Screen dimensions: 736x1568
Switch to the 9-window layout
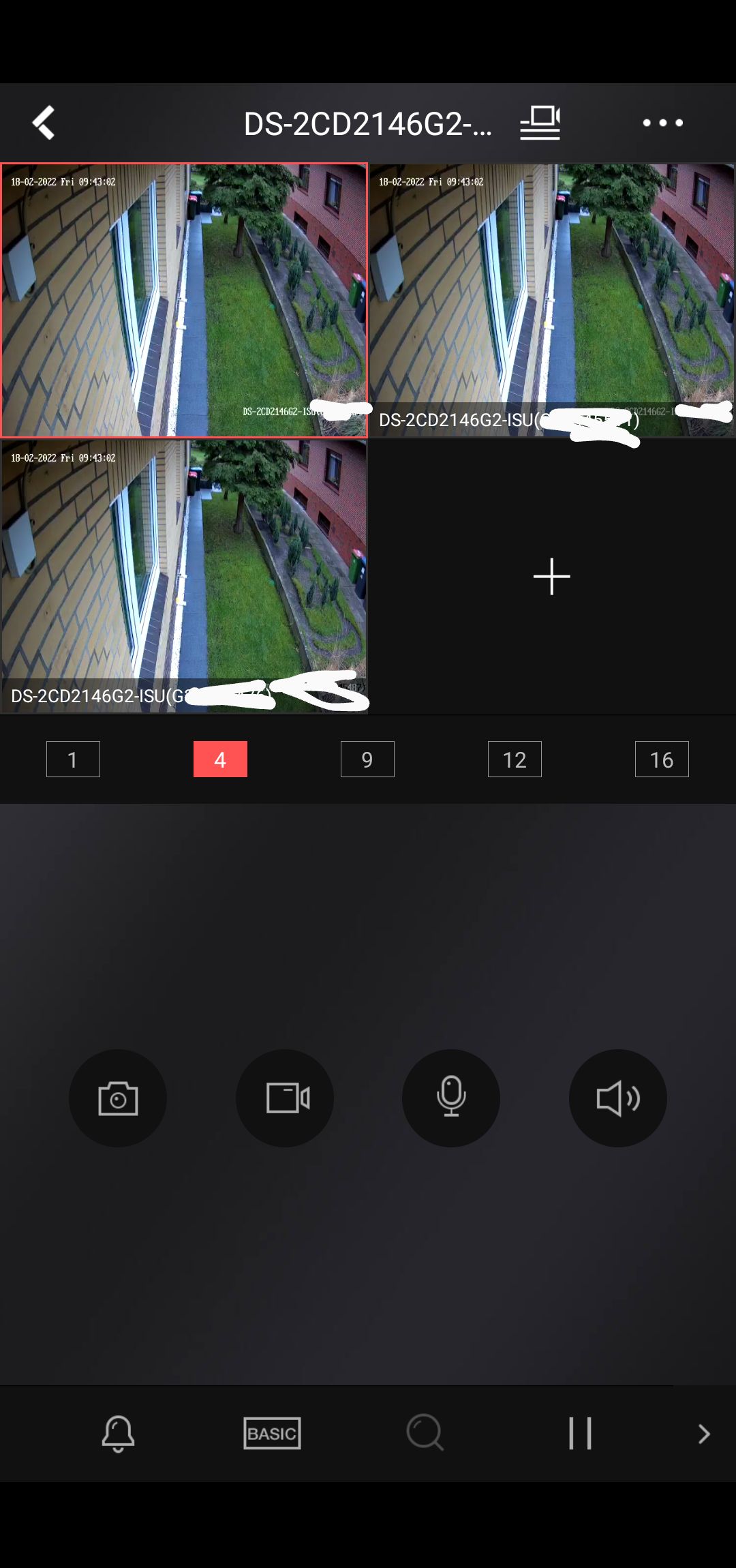coord(367,759)
